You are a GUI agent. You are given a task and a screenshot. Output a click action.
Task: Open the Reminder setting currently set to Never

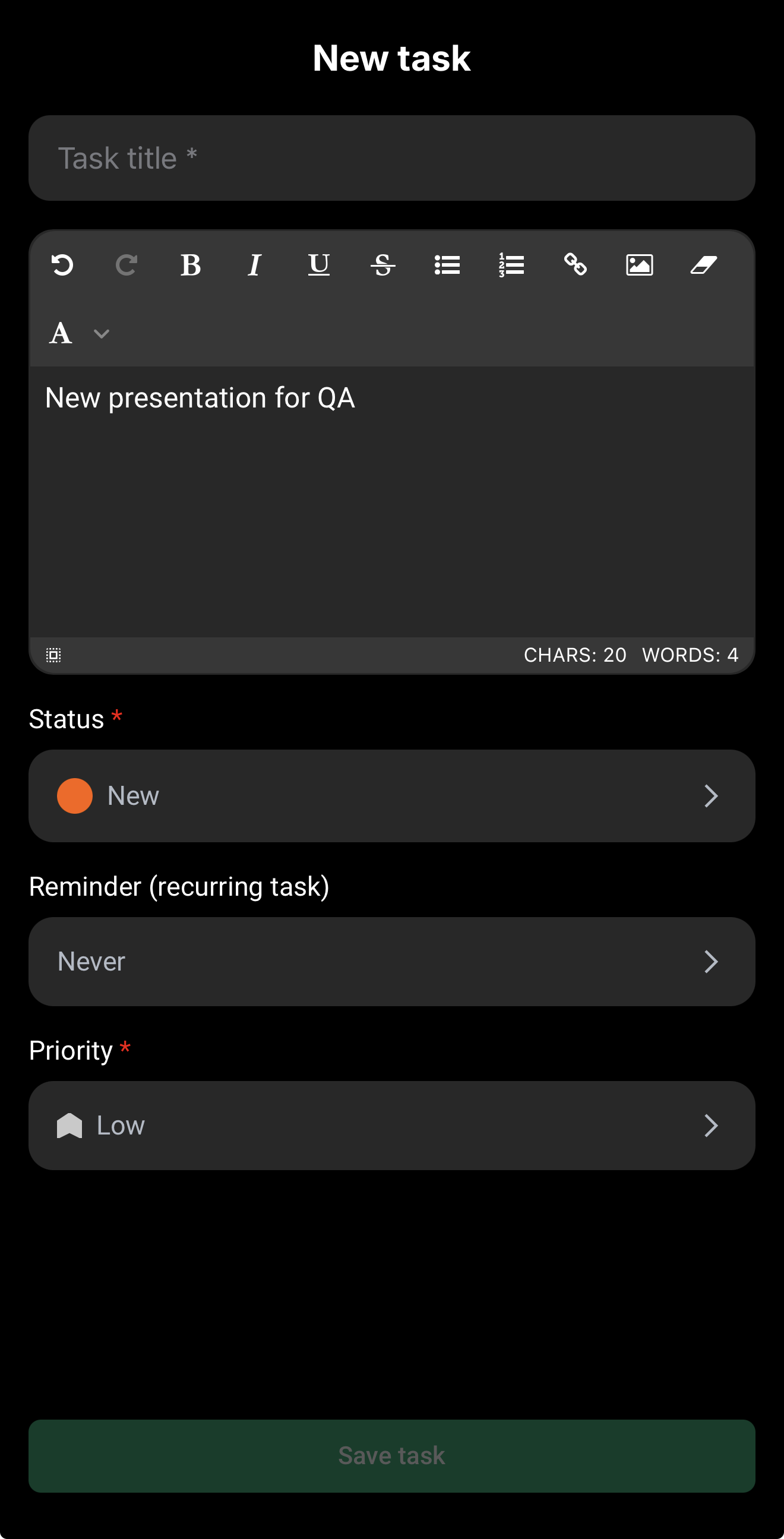tap(392, 961)
